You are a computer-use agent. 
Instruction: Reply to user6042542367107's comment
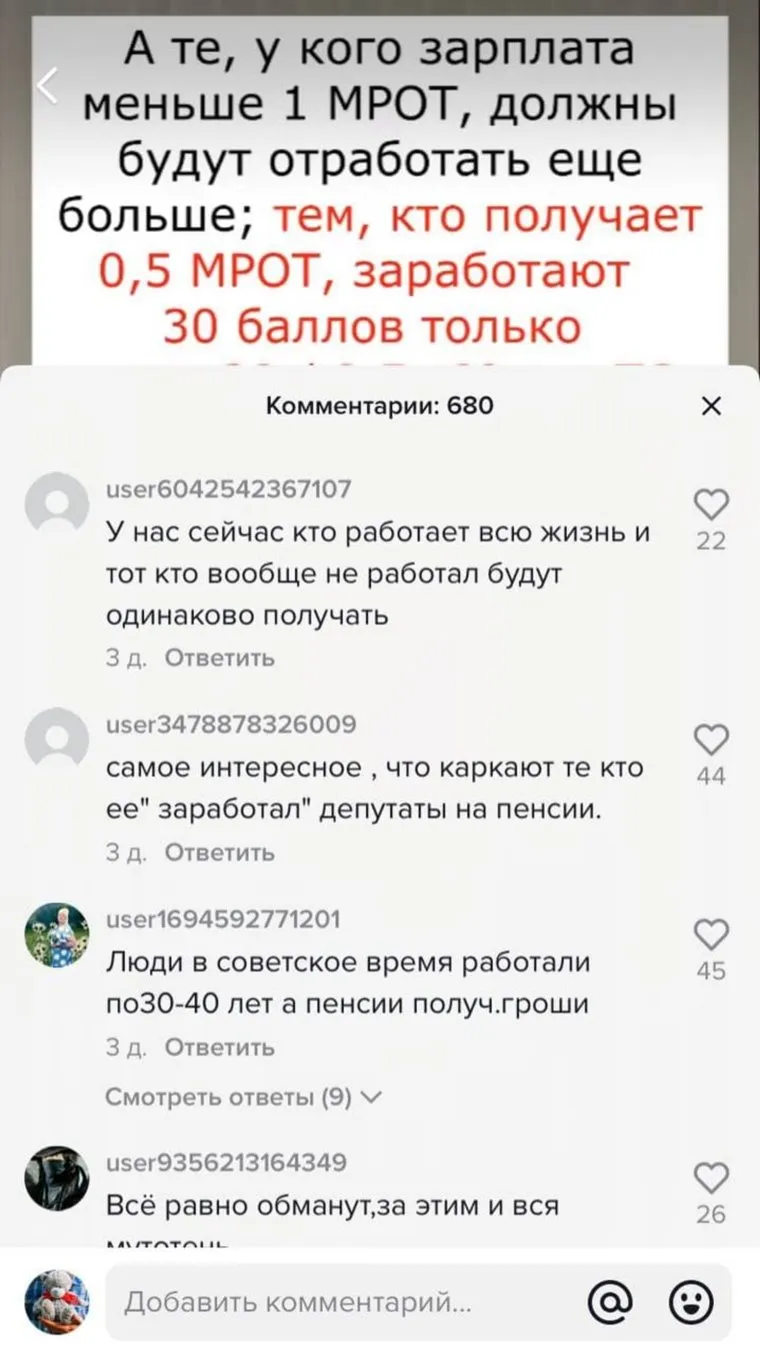219,658
